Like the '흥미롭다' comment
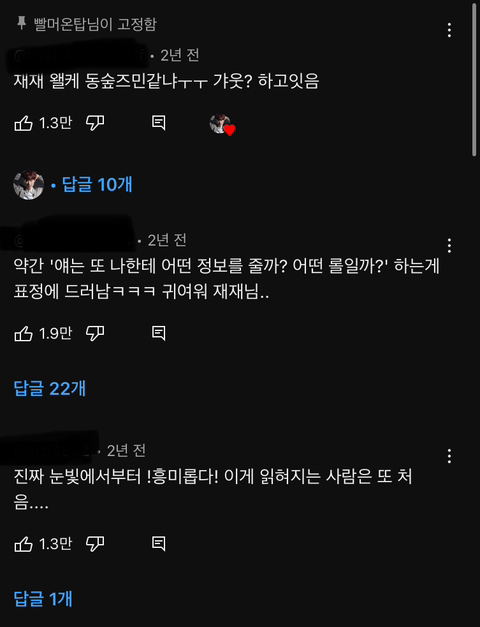 [x=24, y=544]
